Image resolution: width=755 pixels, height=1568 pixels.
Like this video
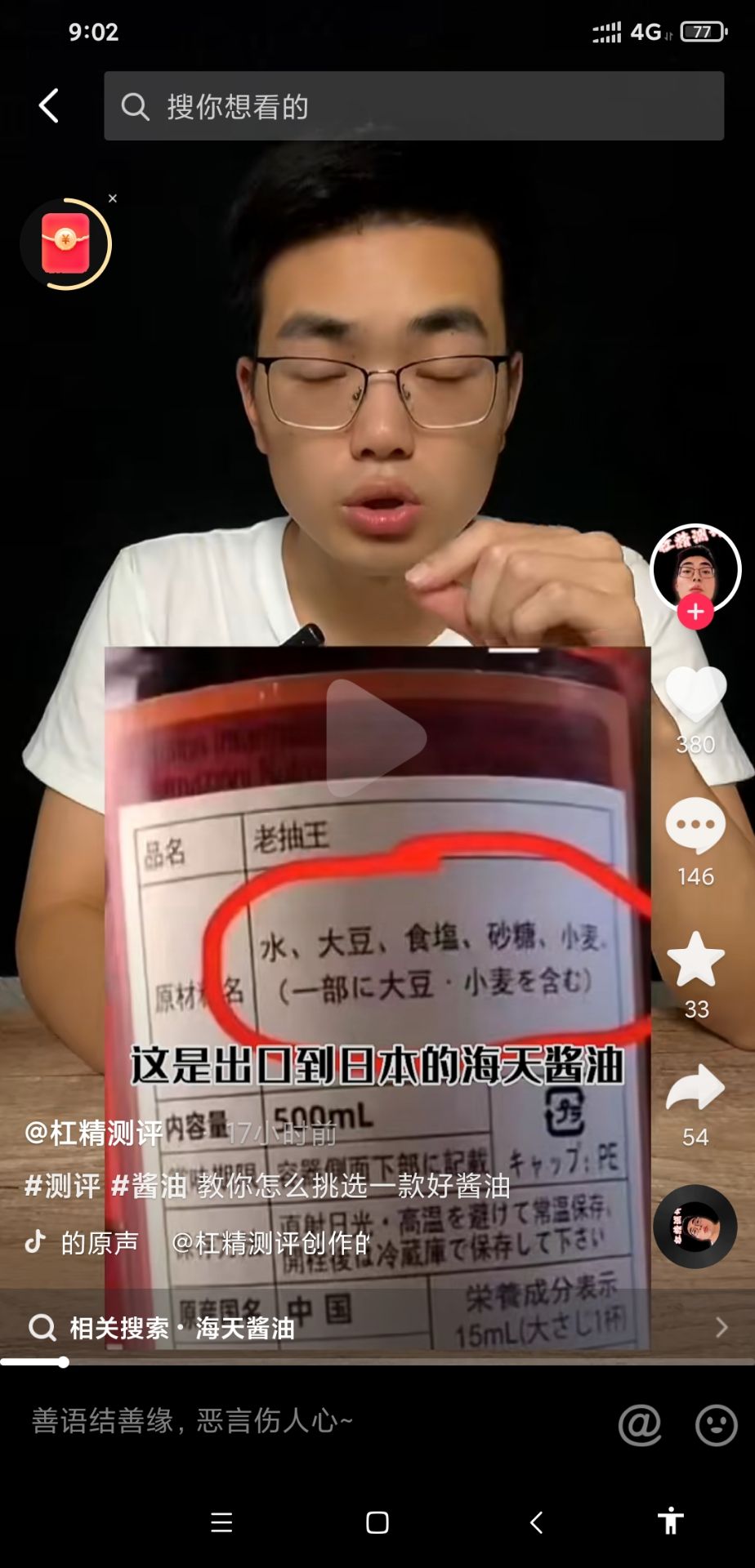pos(695,694)
